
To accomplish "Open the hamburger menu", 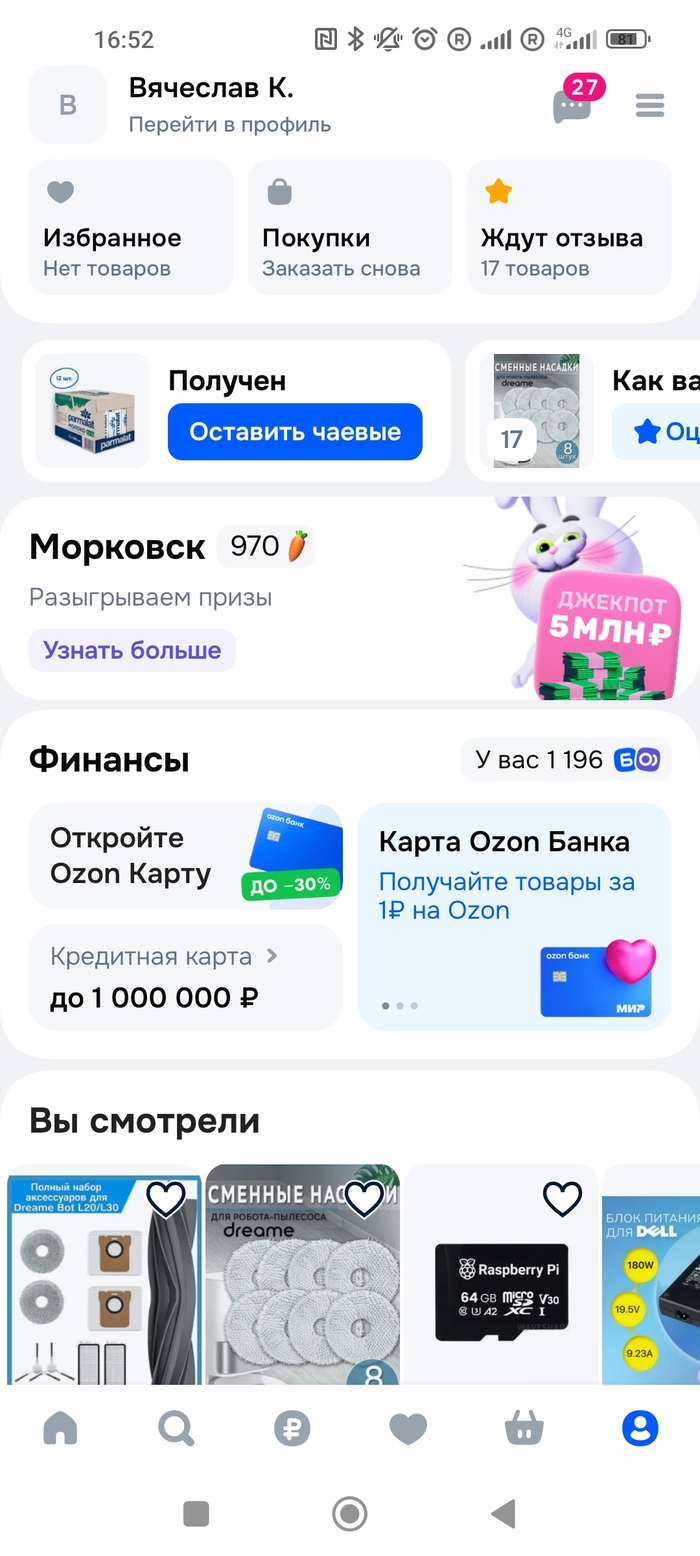I will [x=650, y=105].
